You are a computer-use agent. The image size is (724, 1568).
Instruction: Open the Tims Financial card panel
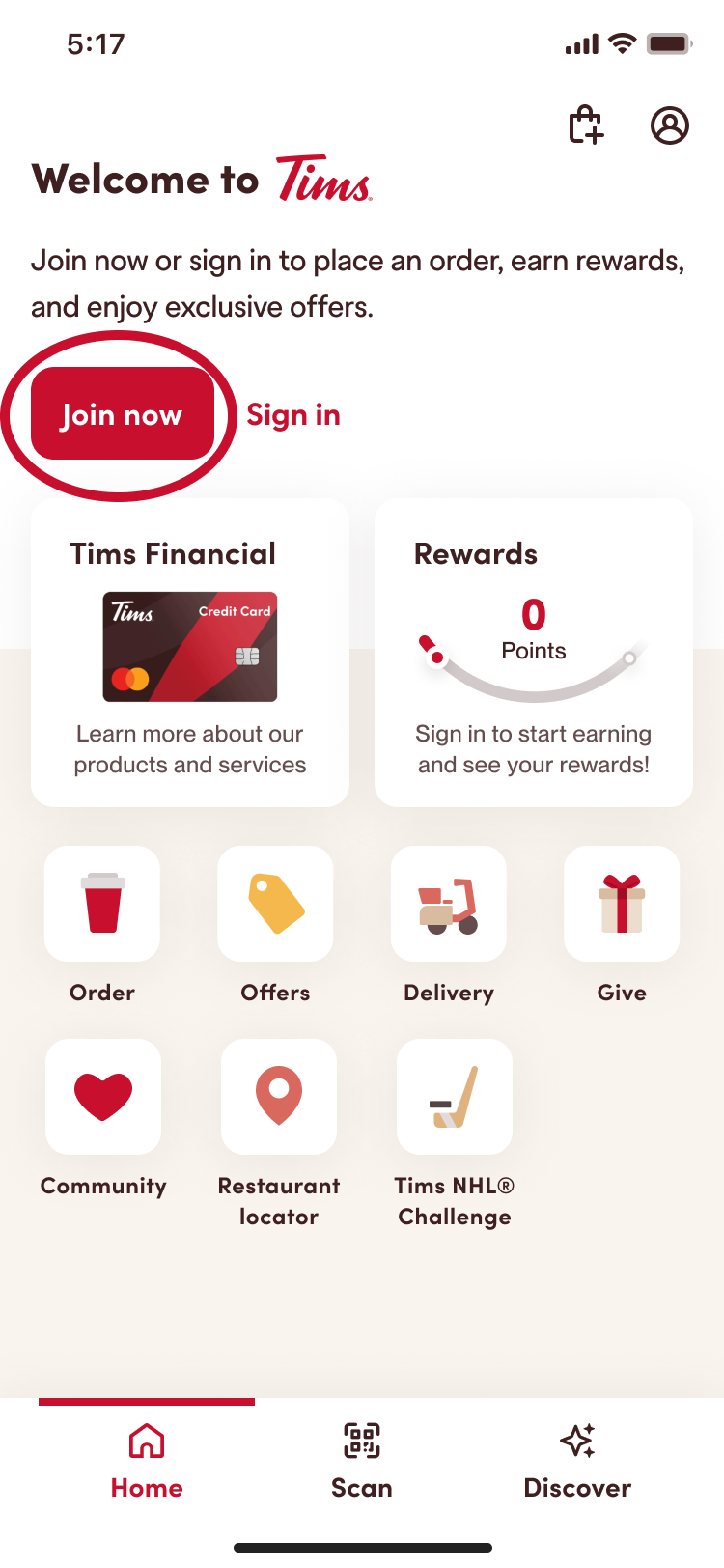click(189, 653)
